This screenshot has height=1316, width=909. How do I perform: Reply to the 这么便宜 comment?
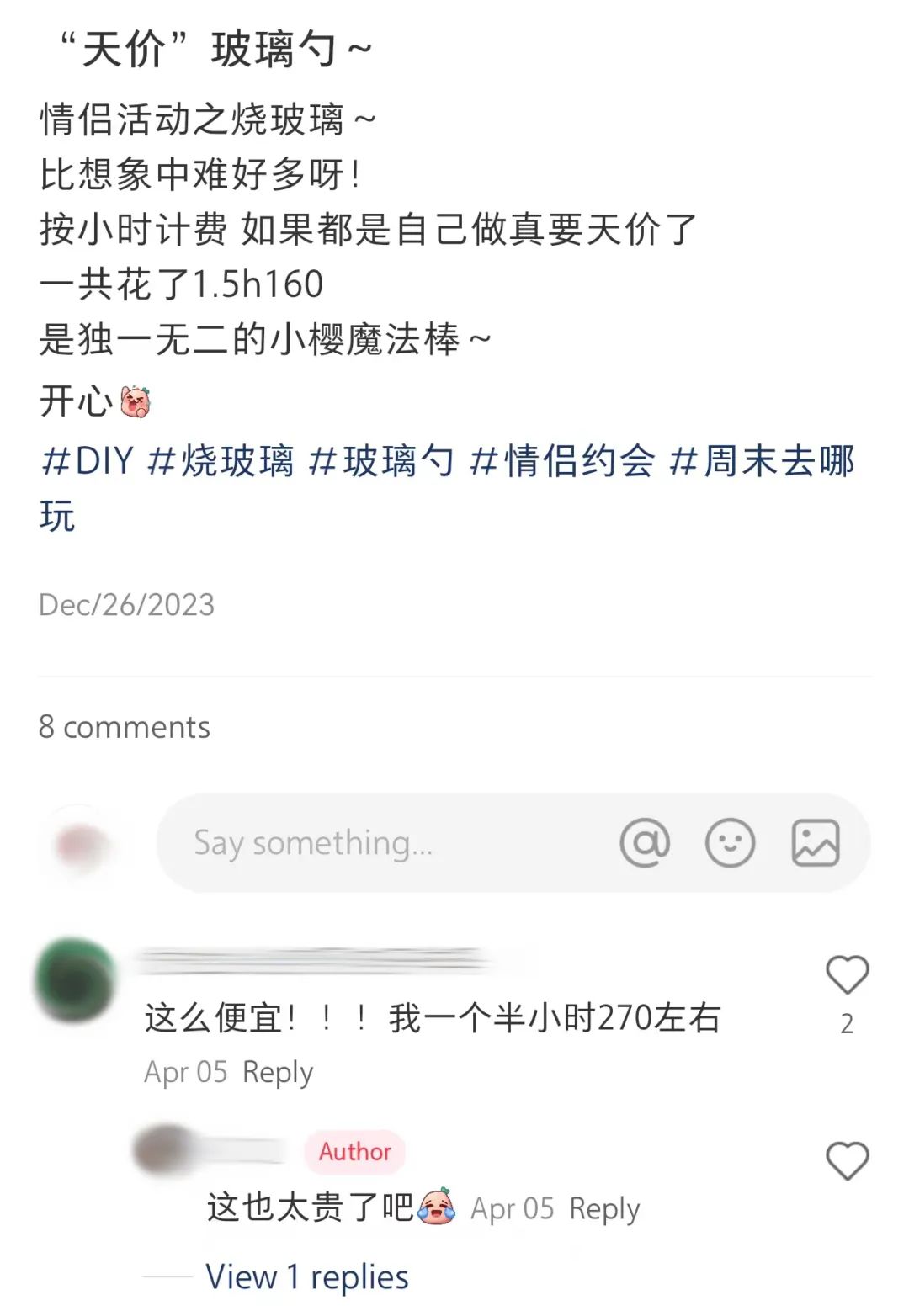click(277, 1072)
